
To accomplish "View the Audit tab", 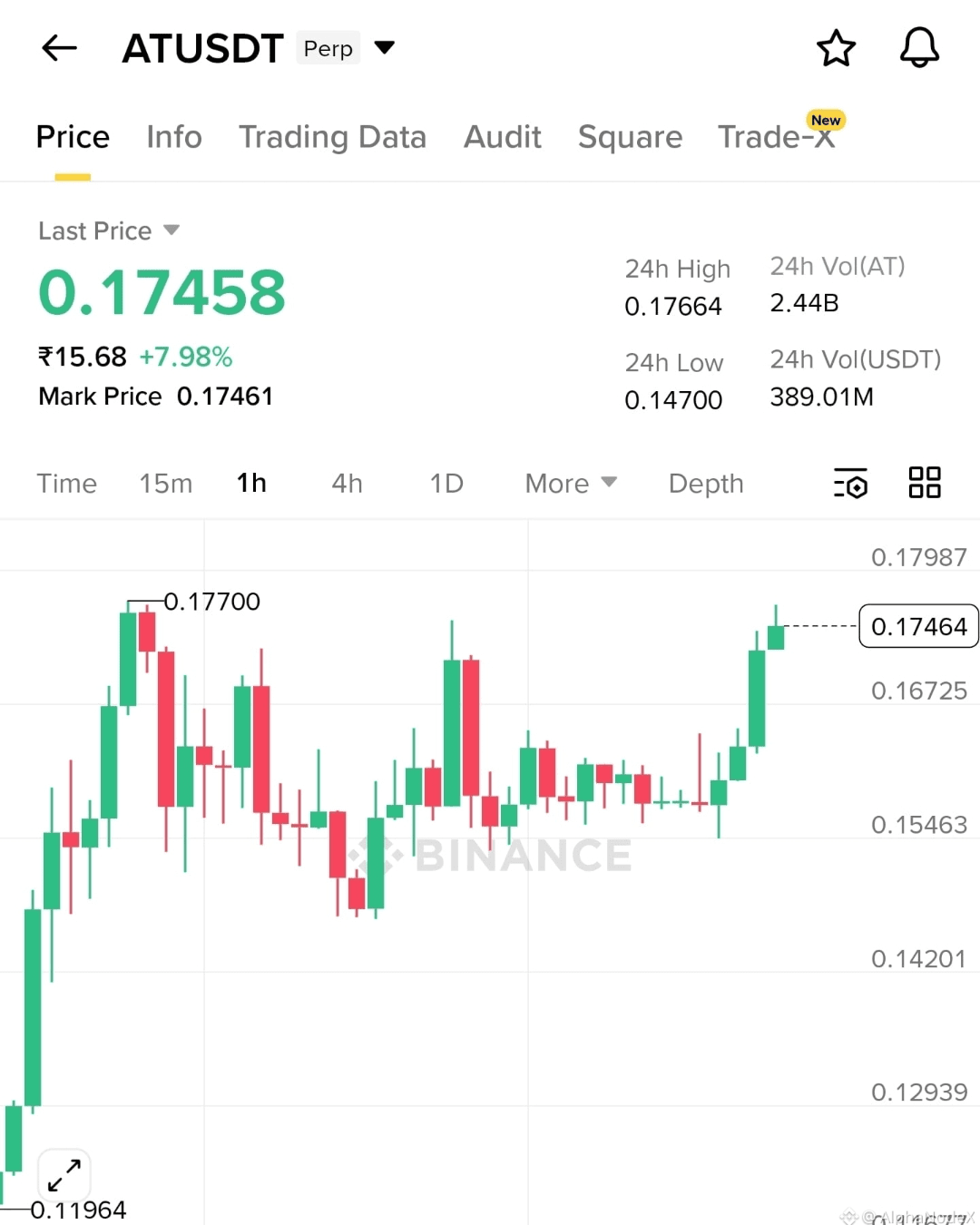I will 502,137.
